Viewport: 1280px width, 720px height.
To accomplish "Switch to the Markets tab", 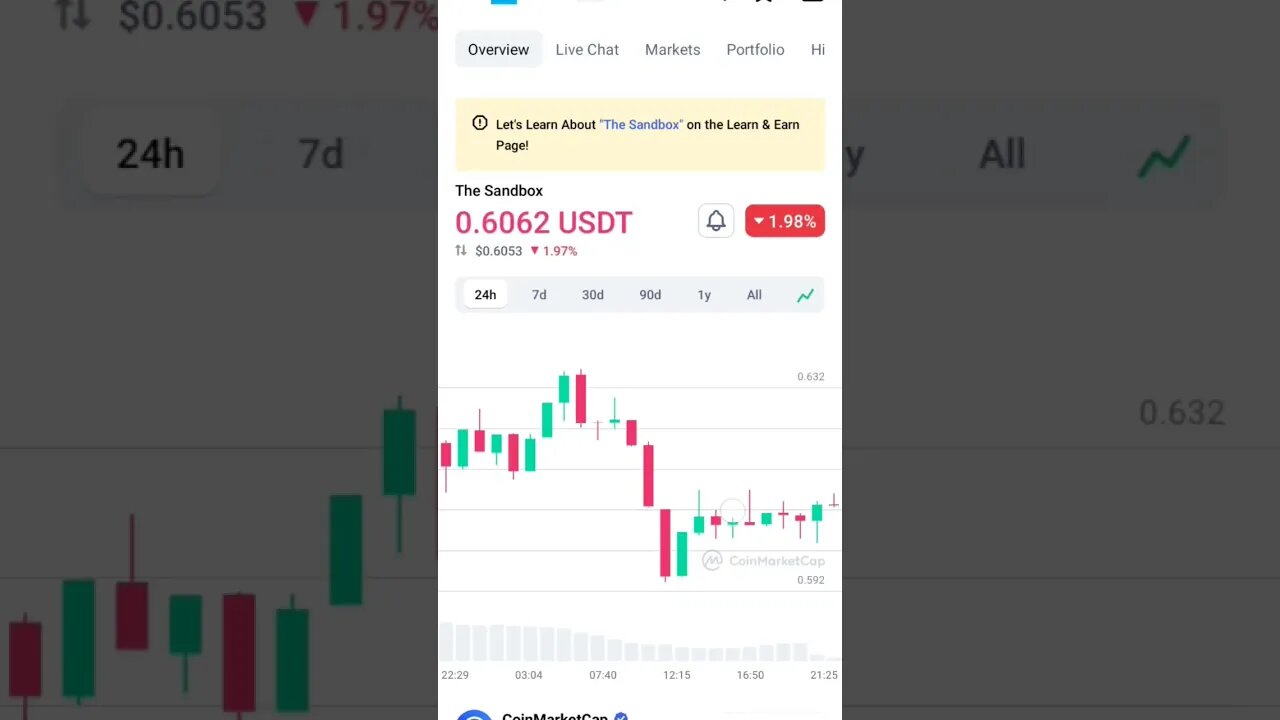I will pyautogui.click(x=672, y=50).
